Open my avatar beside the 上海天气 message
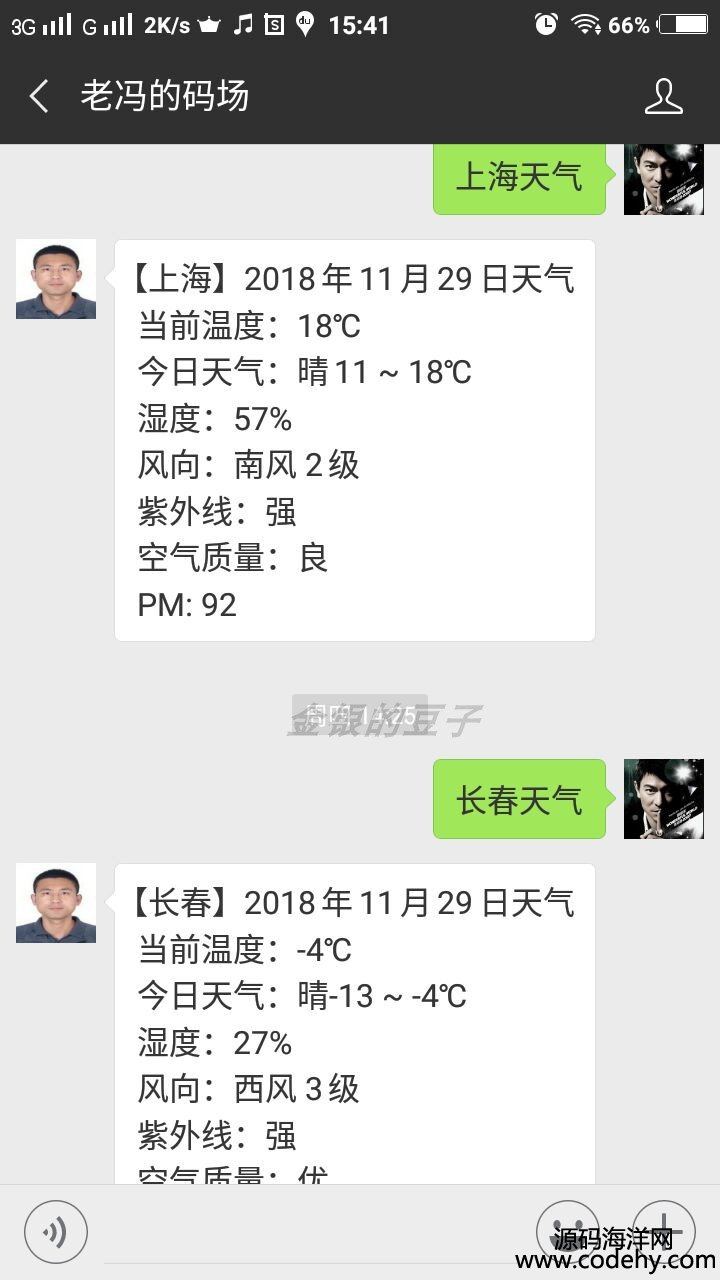This screenshot has width=720, height=1280. tap(664, 179)
